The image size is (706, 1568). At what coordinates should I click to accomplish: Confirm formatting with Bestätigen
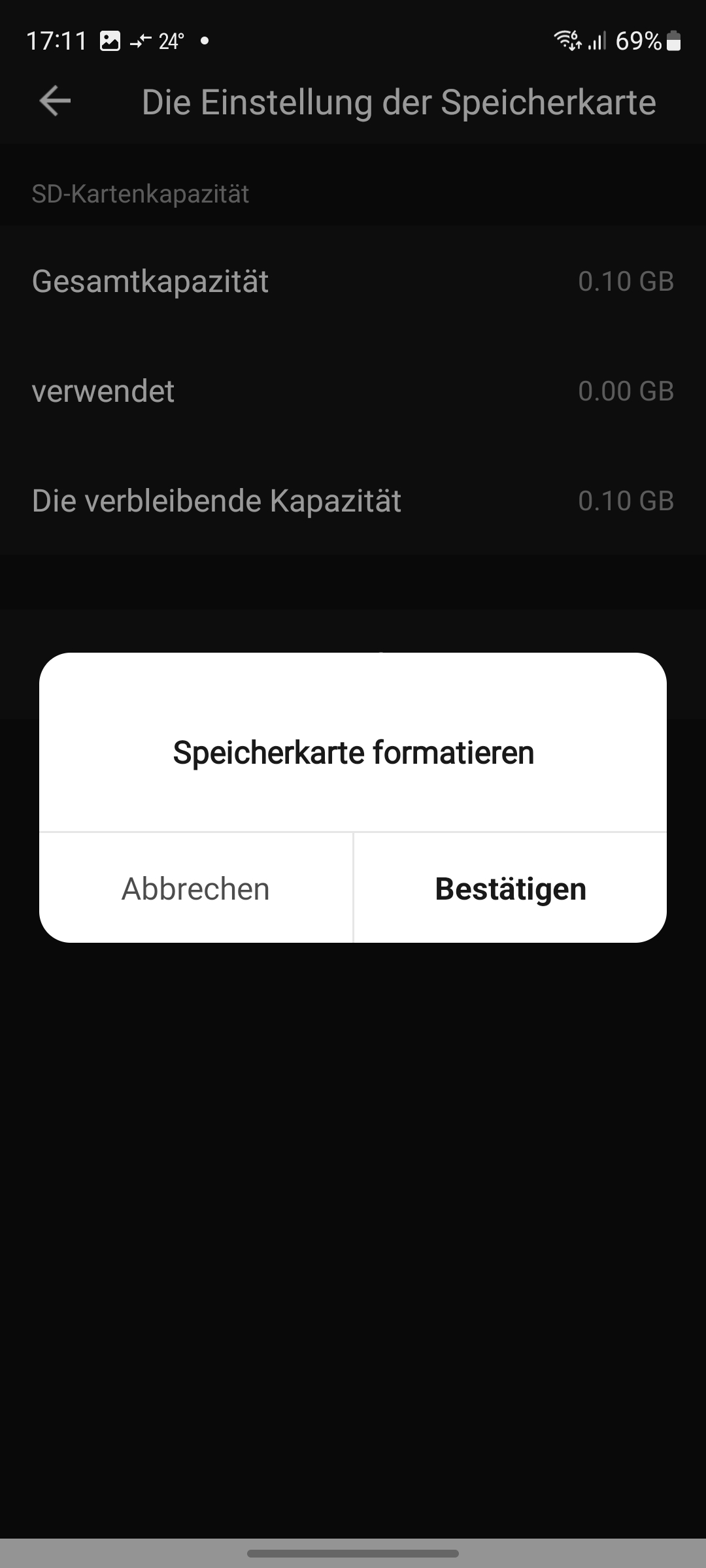click(x=511, y=889)
